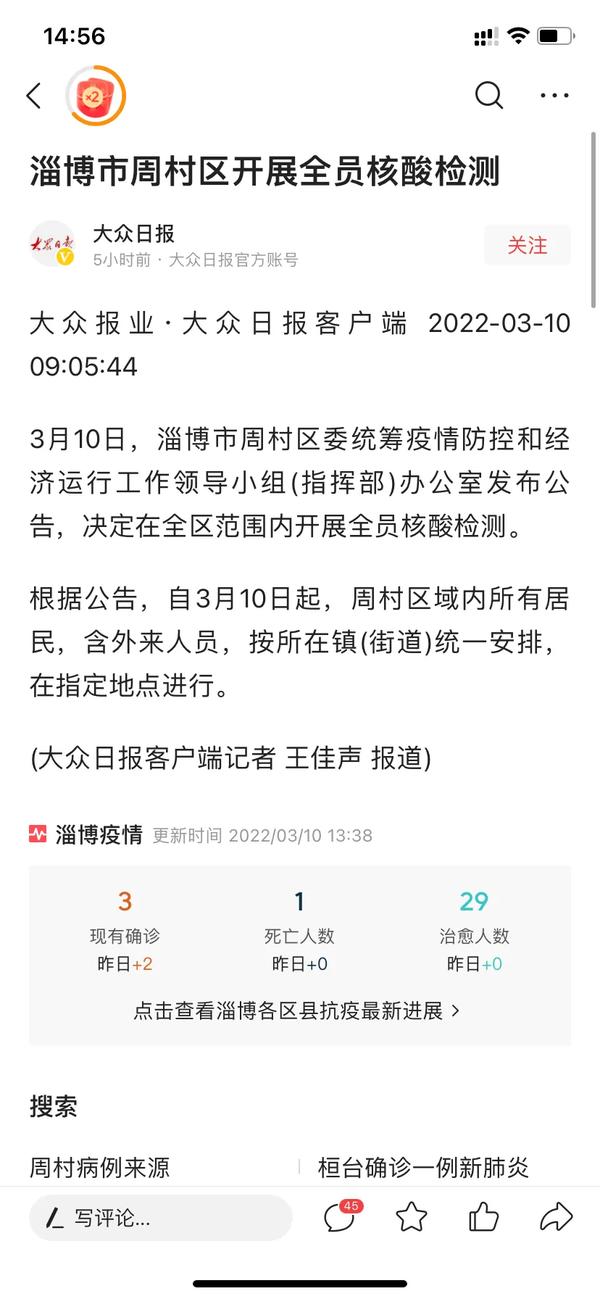The image size is (600, 1299).
Task: Share this article via arrow icon
Action: (x=555, y=1217)
